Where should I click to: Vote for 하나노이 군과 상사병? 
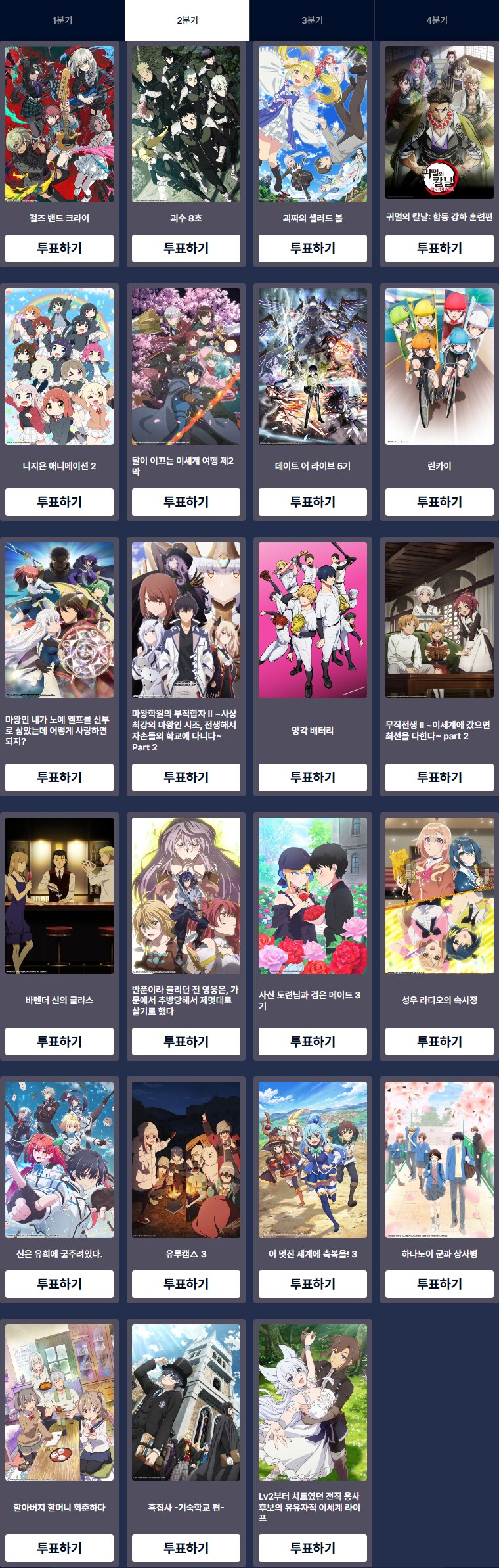pos(439,1284)
